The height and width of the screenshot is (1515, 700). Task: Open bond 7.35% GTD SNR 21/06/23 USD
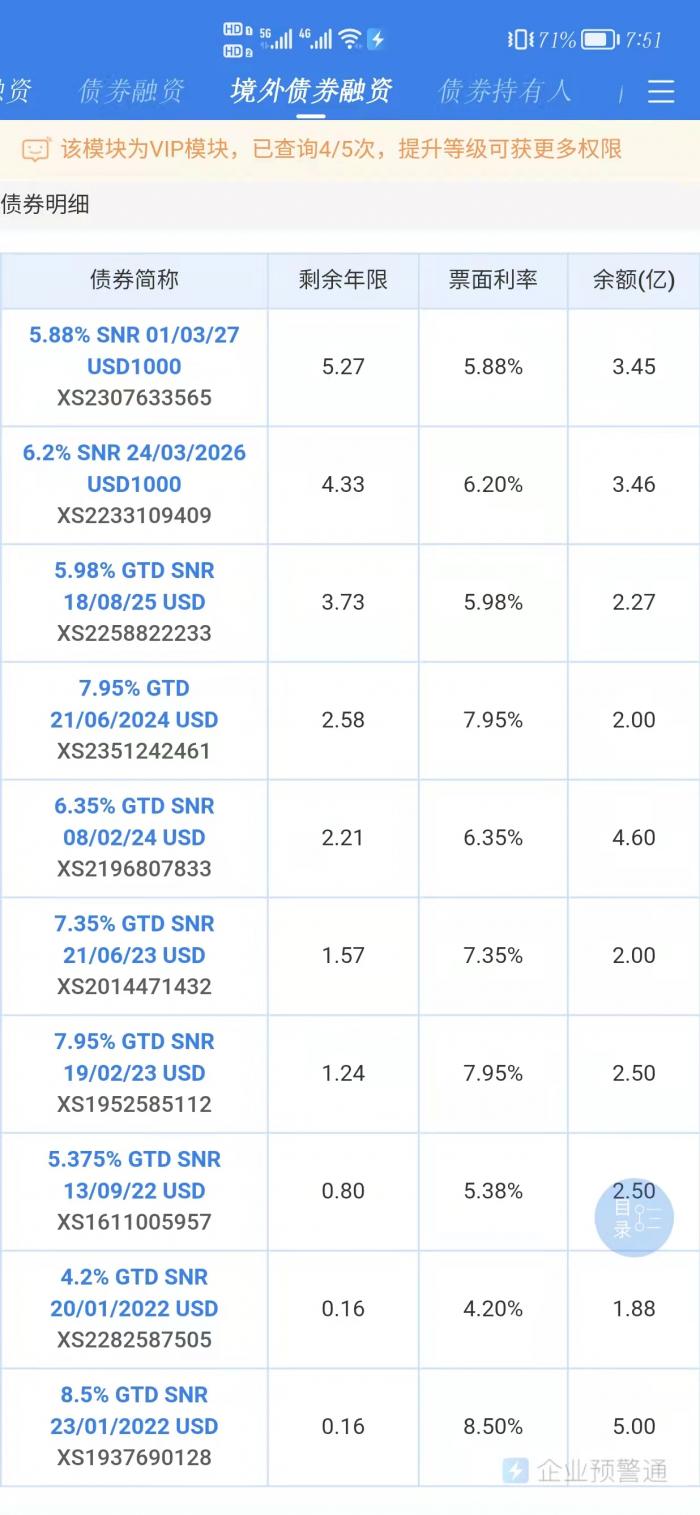[x=134, y=940]
